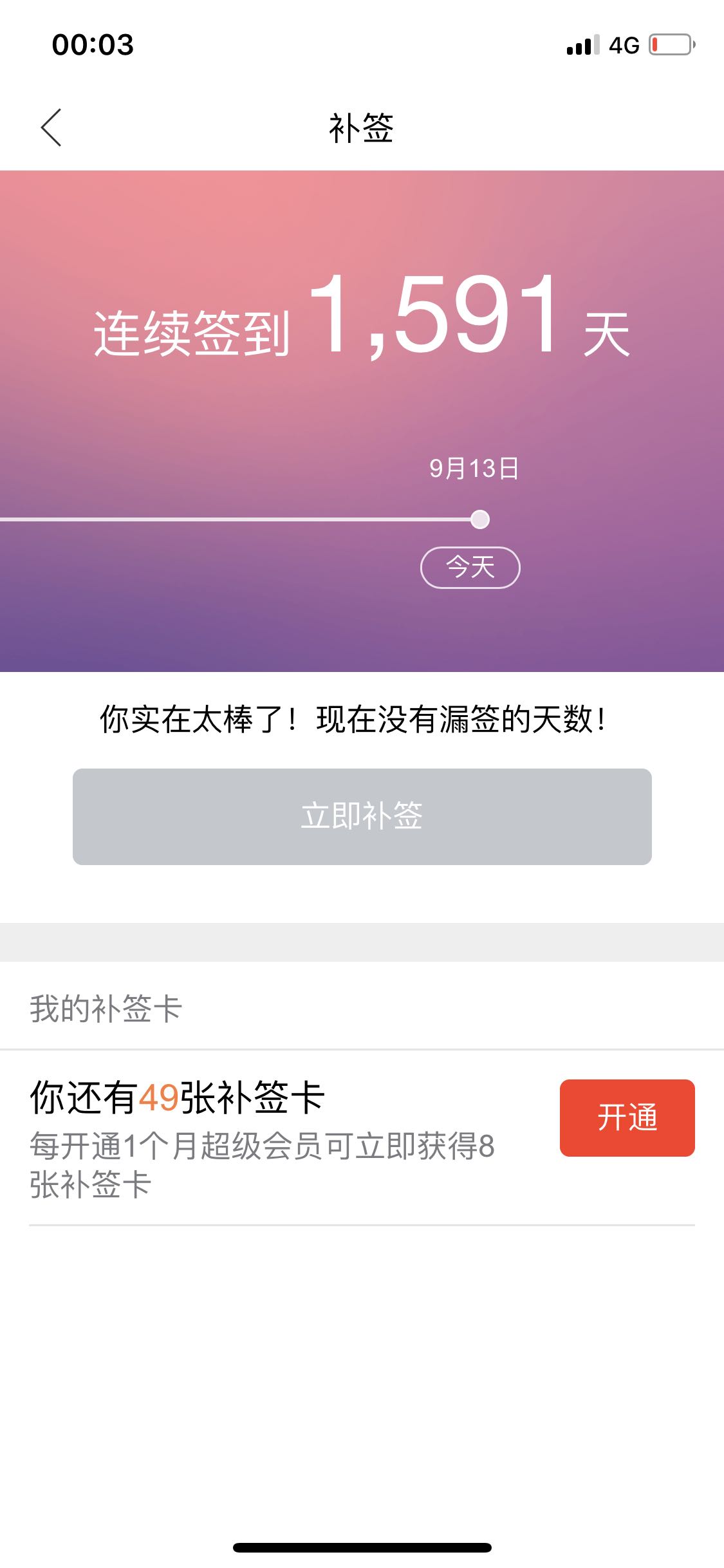Tap 开通 to activate super membership

click(x=627, y=1117)
